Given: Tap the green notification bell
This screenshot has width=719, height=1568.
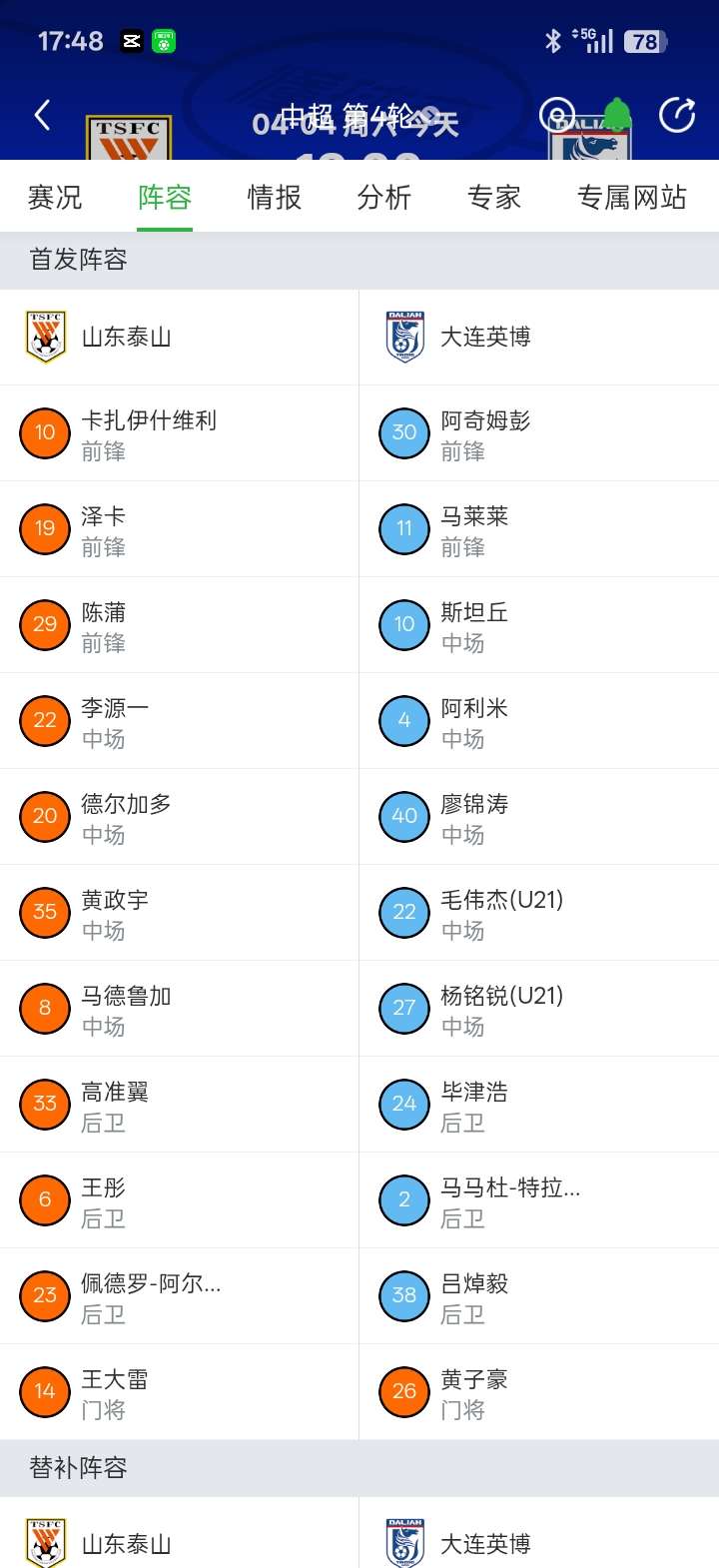Looking at the screenshot, I should click(617, 115).
